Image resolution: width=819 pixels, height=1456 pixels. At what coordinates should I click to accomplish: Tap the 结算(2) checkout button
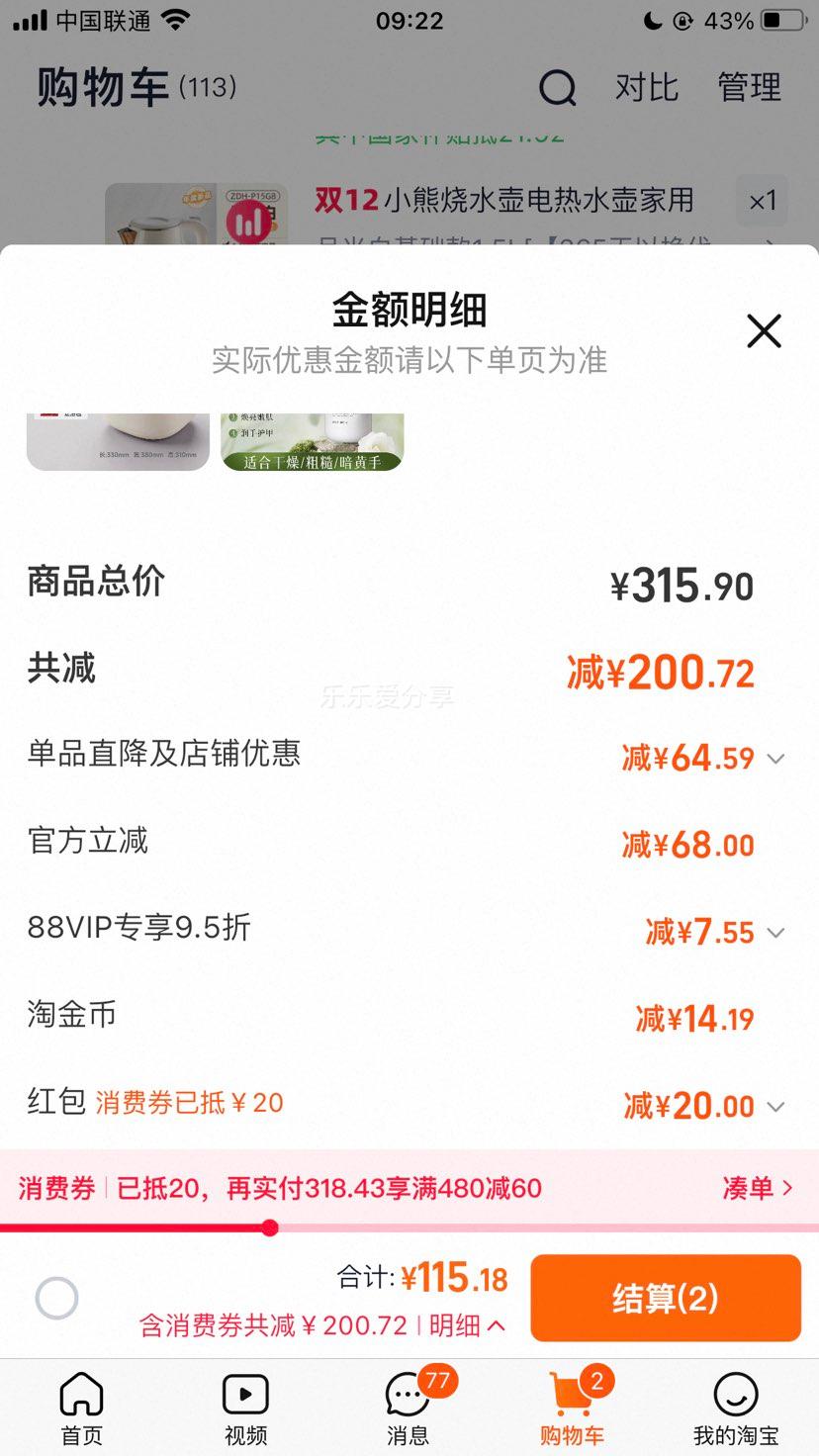point(665,1298)
